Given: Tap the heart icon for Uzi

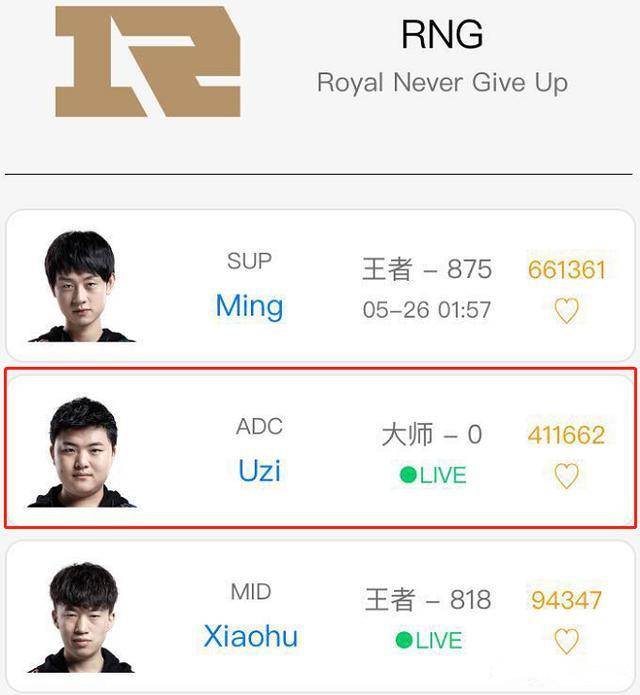Looking at the screenshot, I should coord(566,476).
